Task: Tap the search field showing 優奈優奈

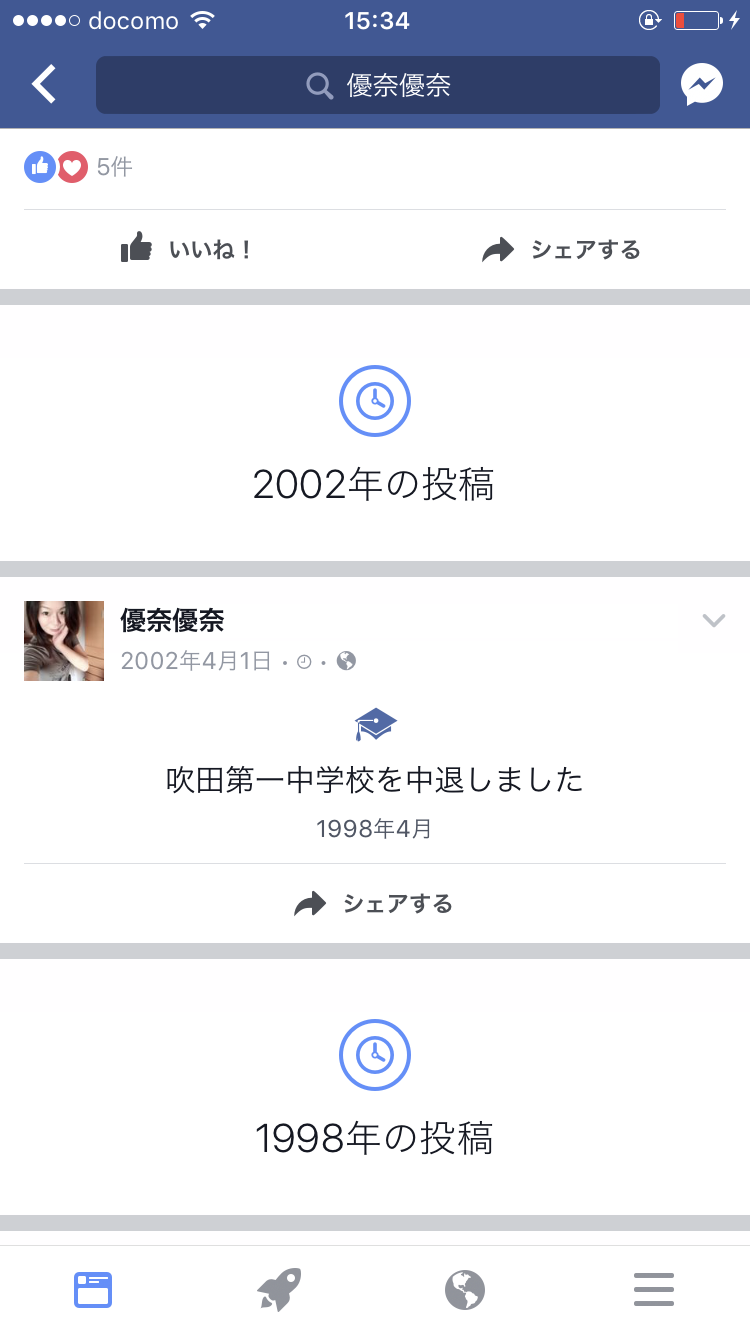Action: (x=378, y=85)
